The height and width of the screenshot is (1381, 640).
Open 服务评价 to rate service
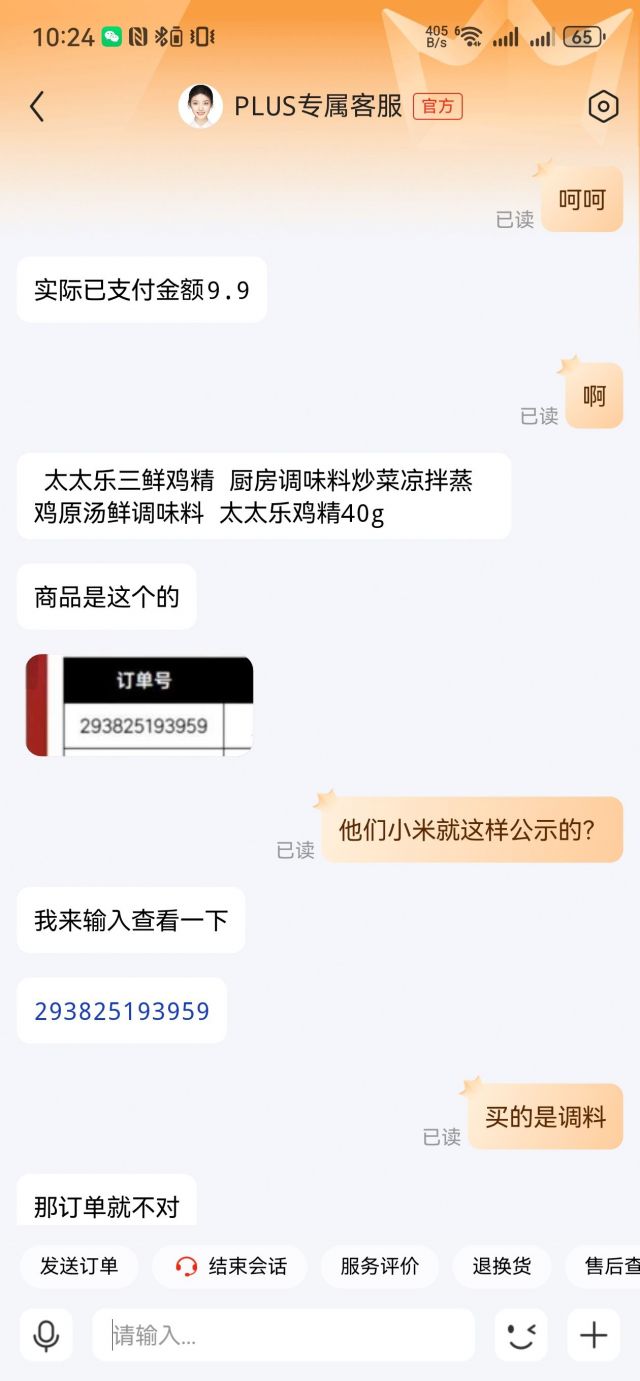point(379,1266)
